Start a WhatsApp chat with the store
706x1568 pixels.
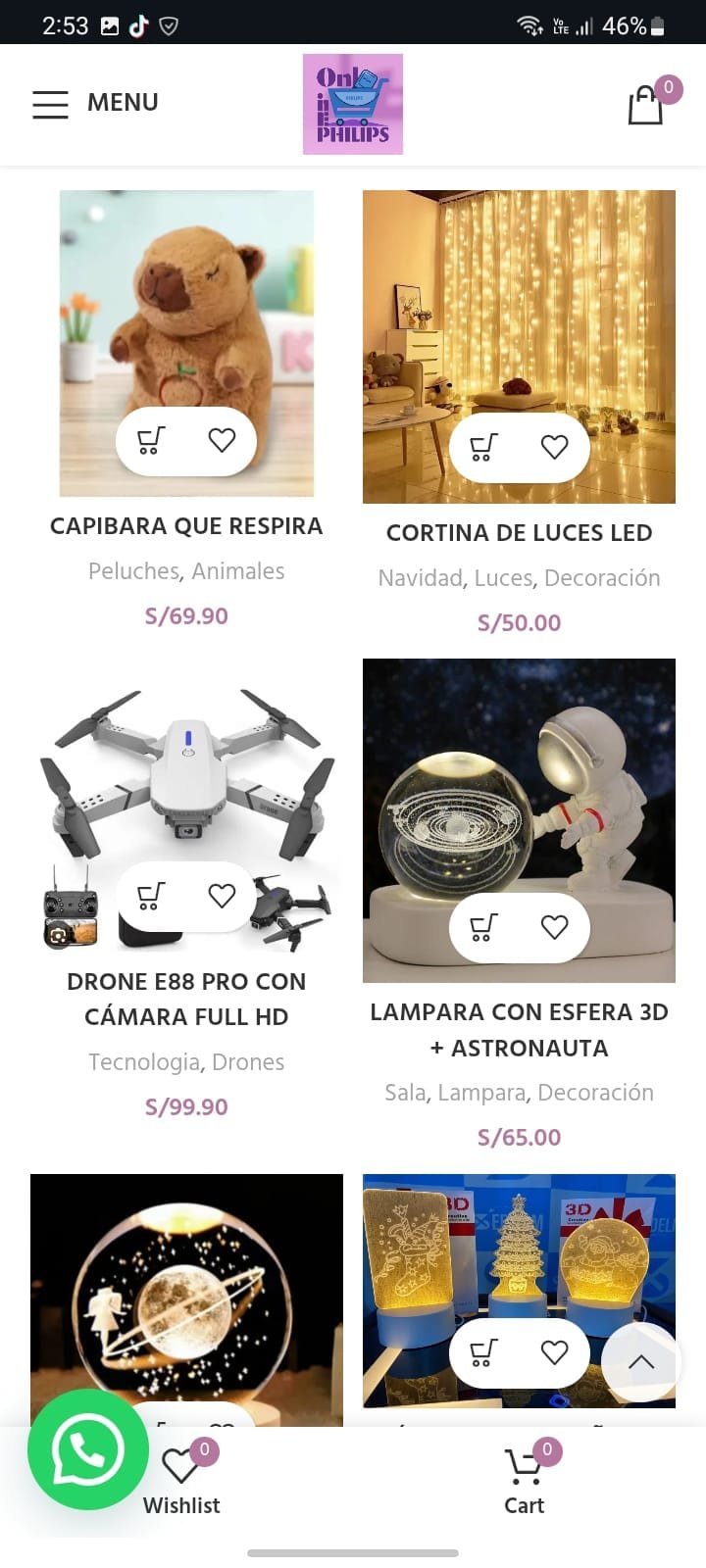pos(88,1449)
